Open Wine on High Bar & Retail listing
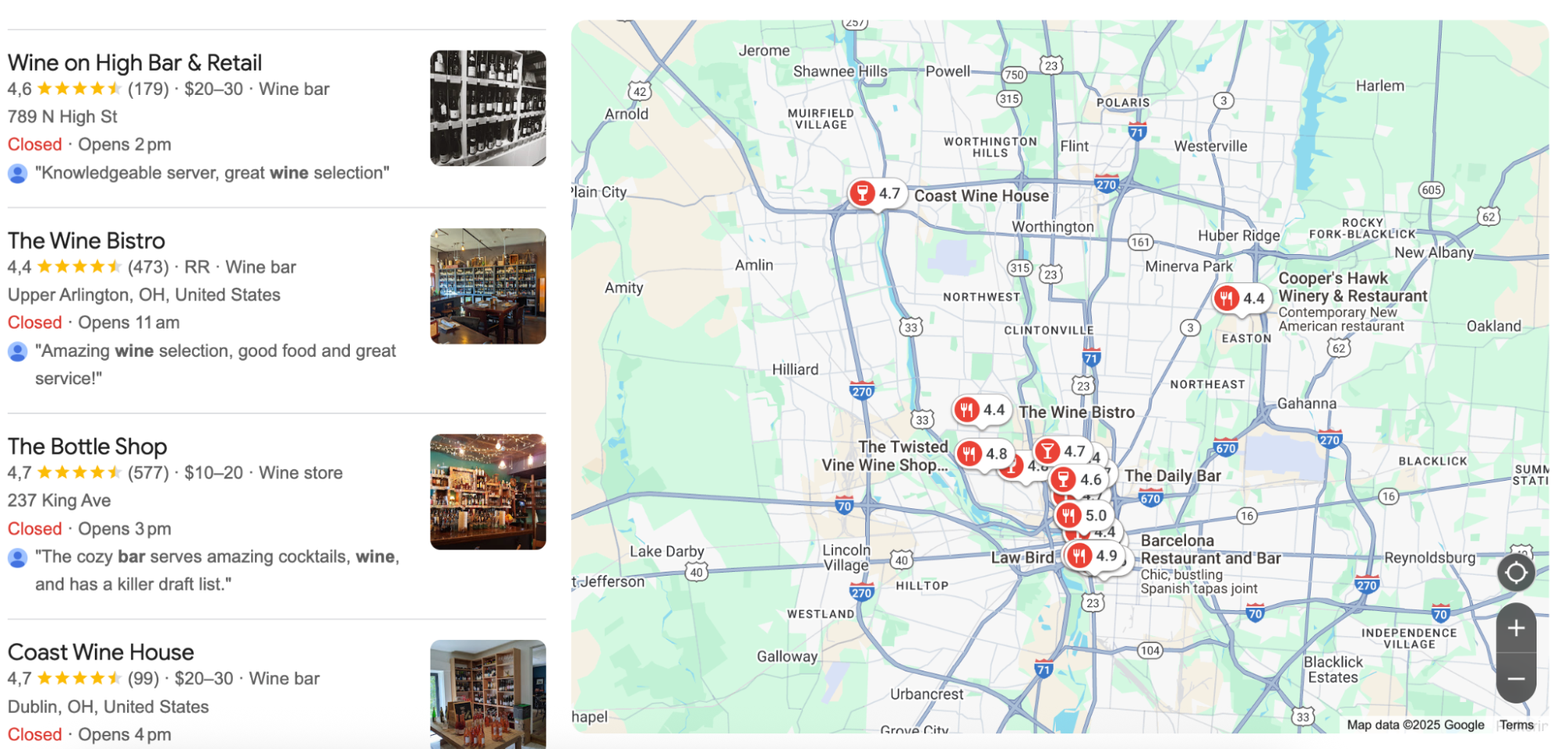The height and width of the screenshot is (749, 1568). click(x=135, y=63)
